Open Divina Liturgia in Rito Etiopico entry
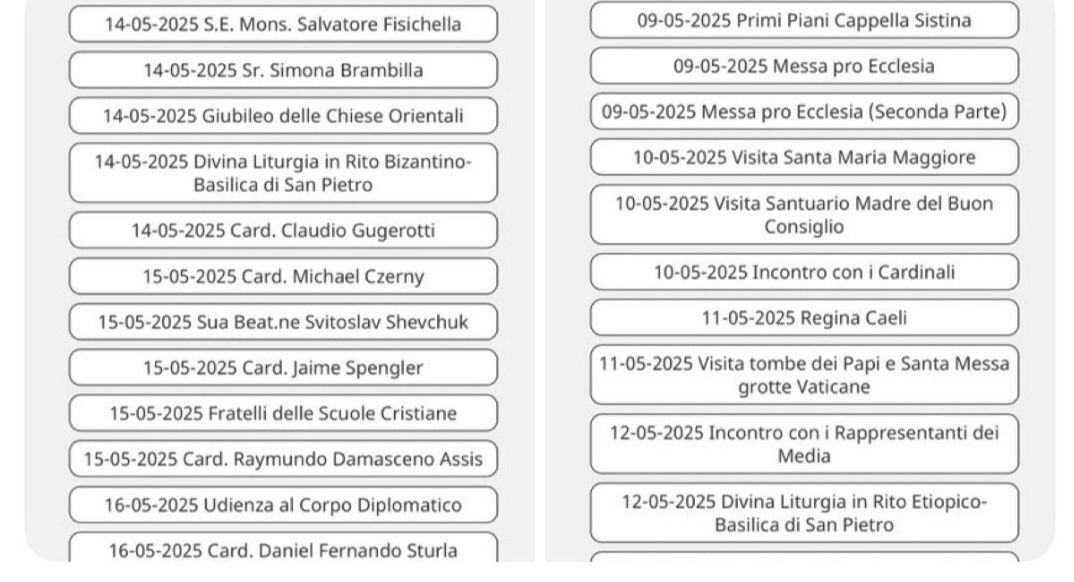The width and height of the screenshot is (1074, 582). (804, 513)
